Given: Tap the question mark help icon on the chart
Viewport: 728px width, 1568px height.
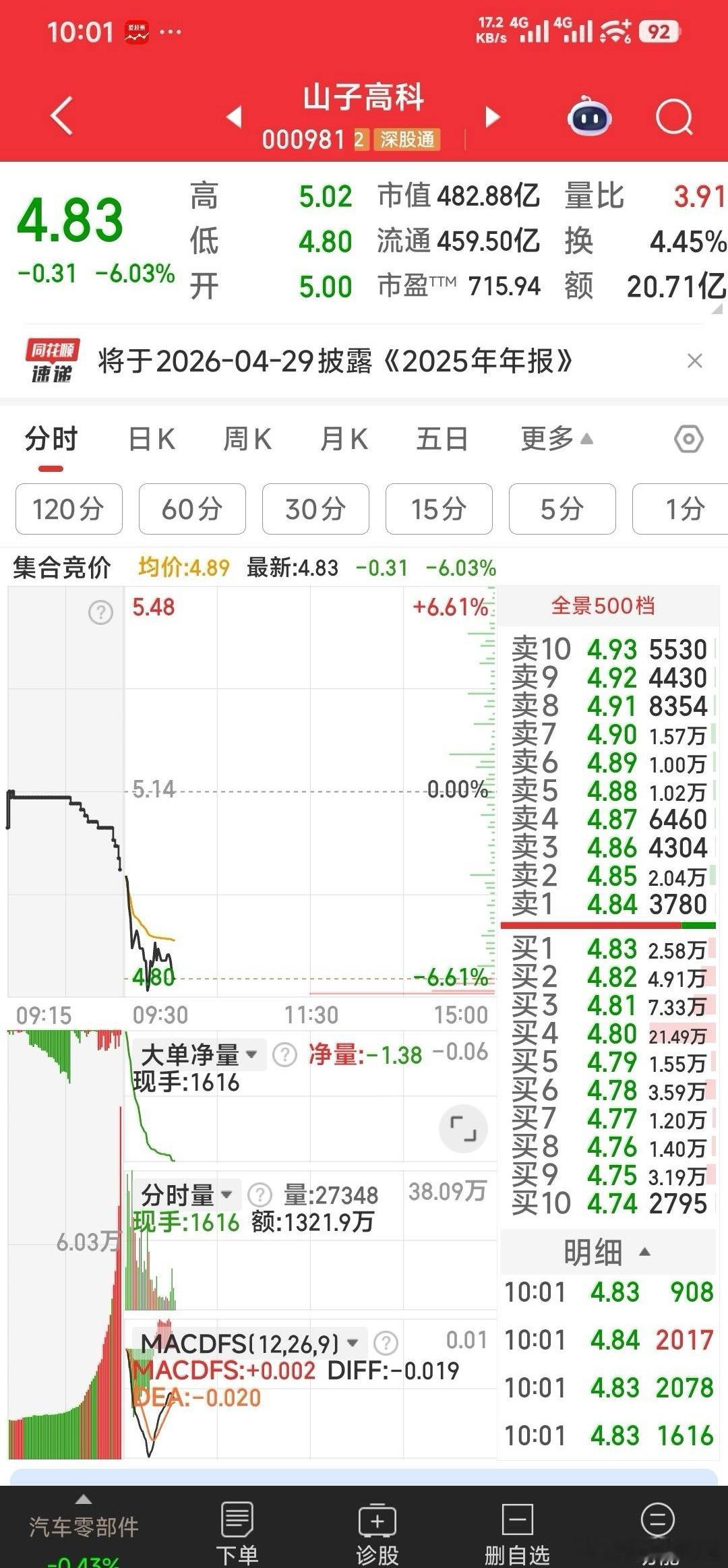Looking at the screenshot, I should coord(100,612).
